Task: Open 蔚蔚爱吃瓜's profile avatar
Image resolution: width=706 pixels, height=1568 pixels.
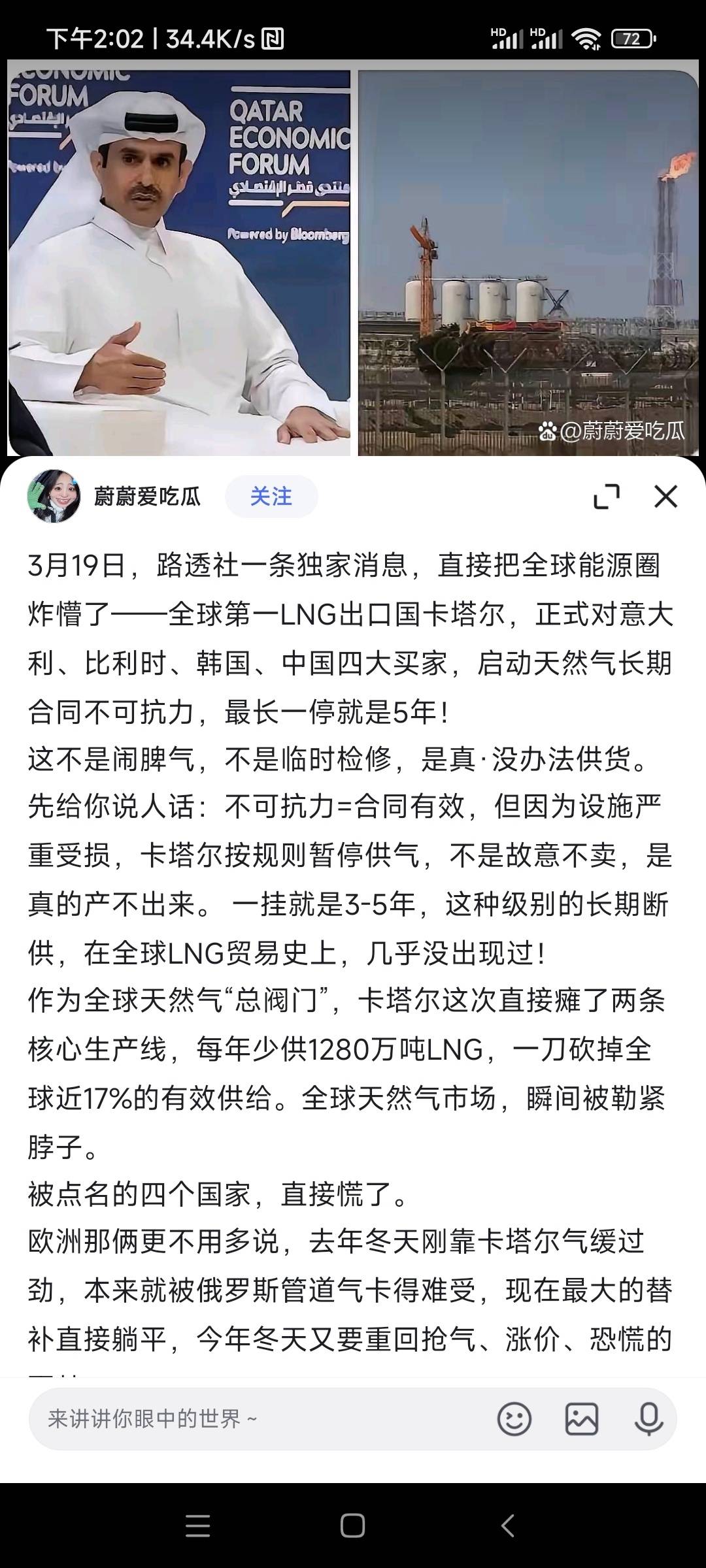Action: [54, 497]
